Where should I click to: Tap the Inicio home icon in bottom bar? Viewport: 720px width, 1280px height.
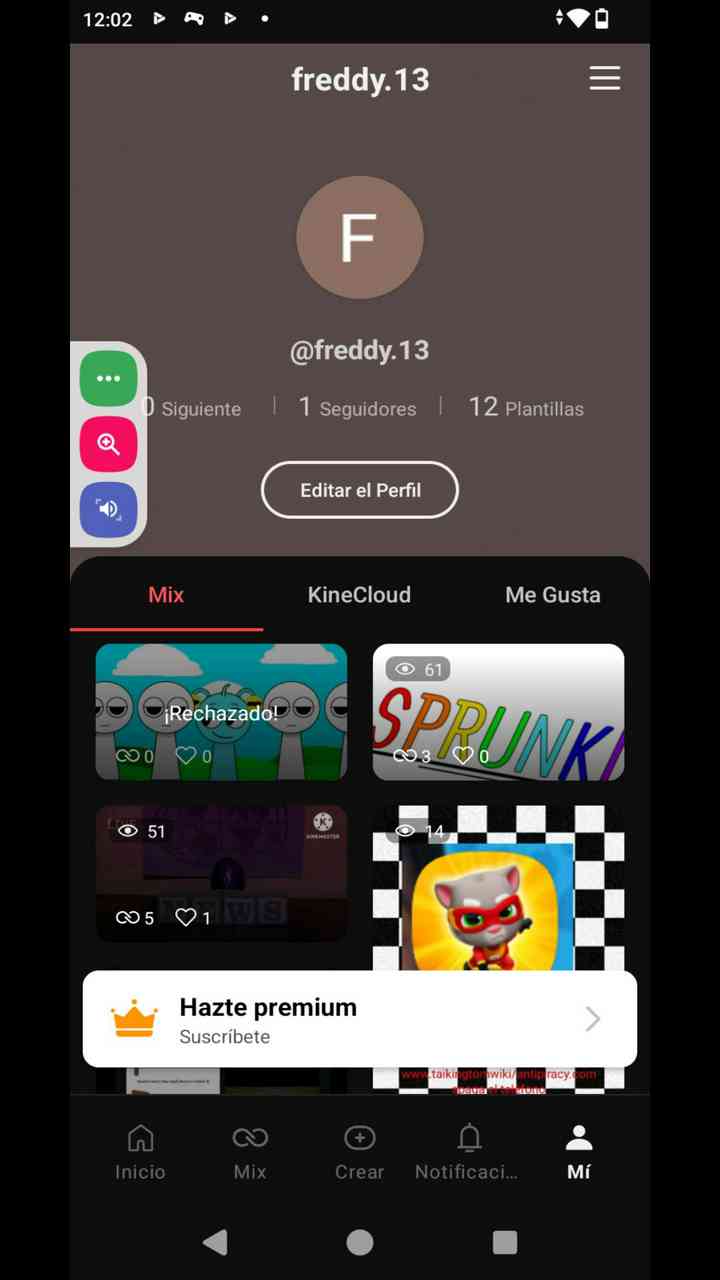139,1137
